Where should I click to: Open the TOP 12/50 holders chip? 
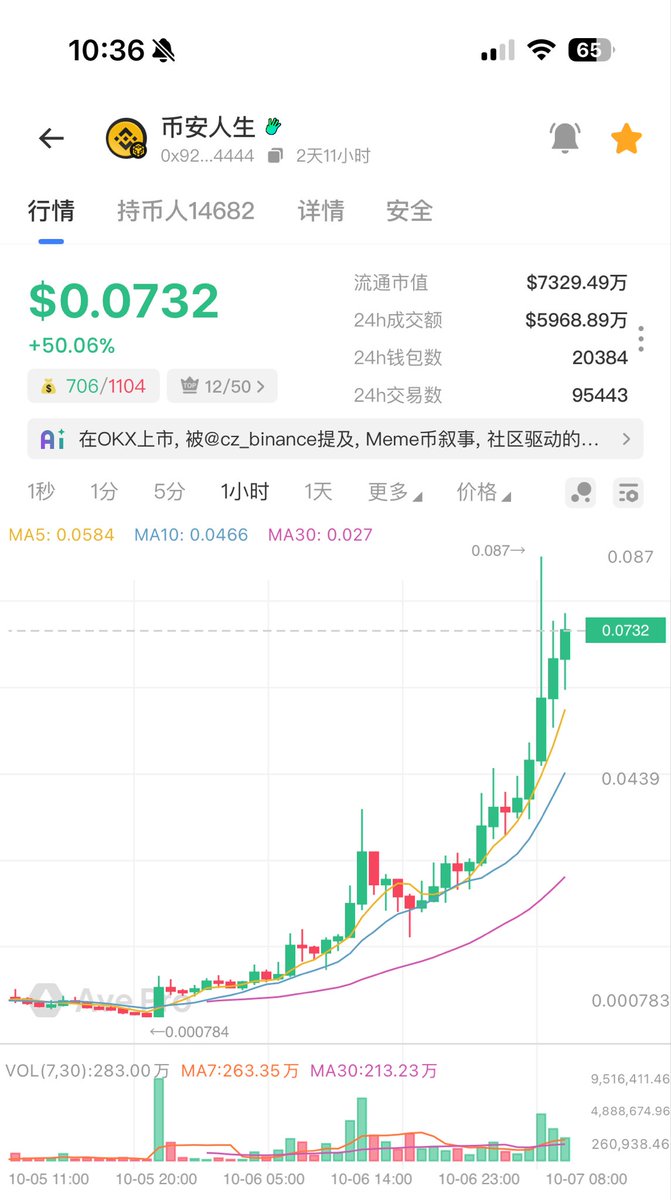tap(222, 386)
